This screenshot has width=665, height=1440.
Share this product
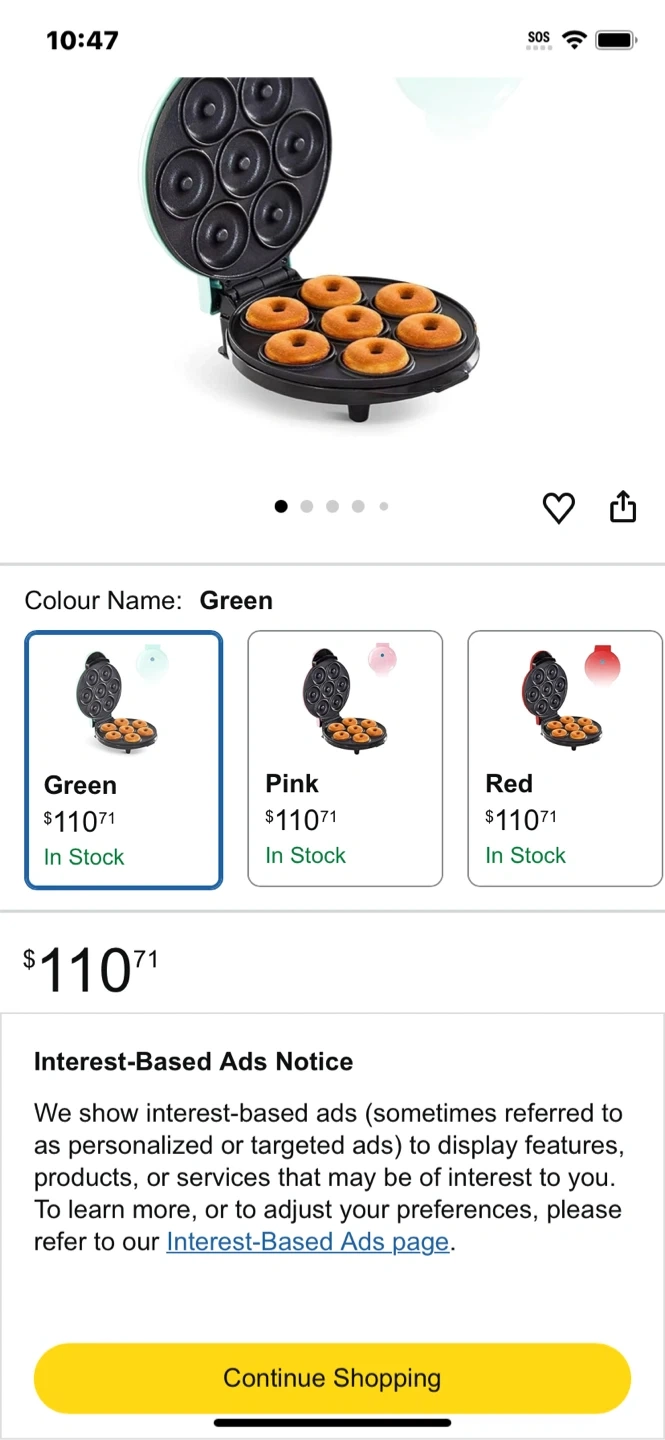click(622, 507)
